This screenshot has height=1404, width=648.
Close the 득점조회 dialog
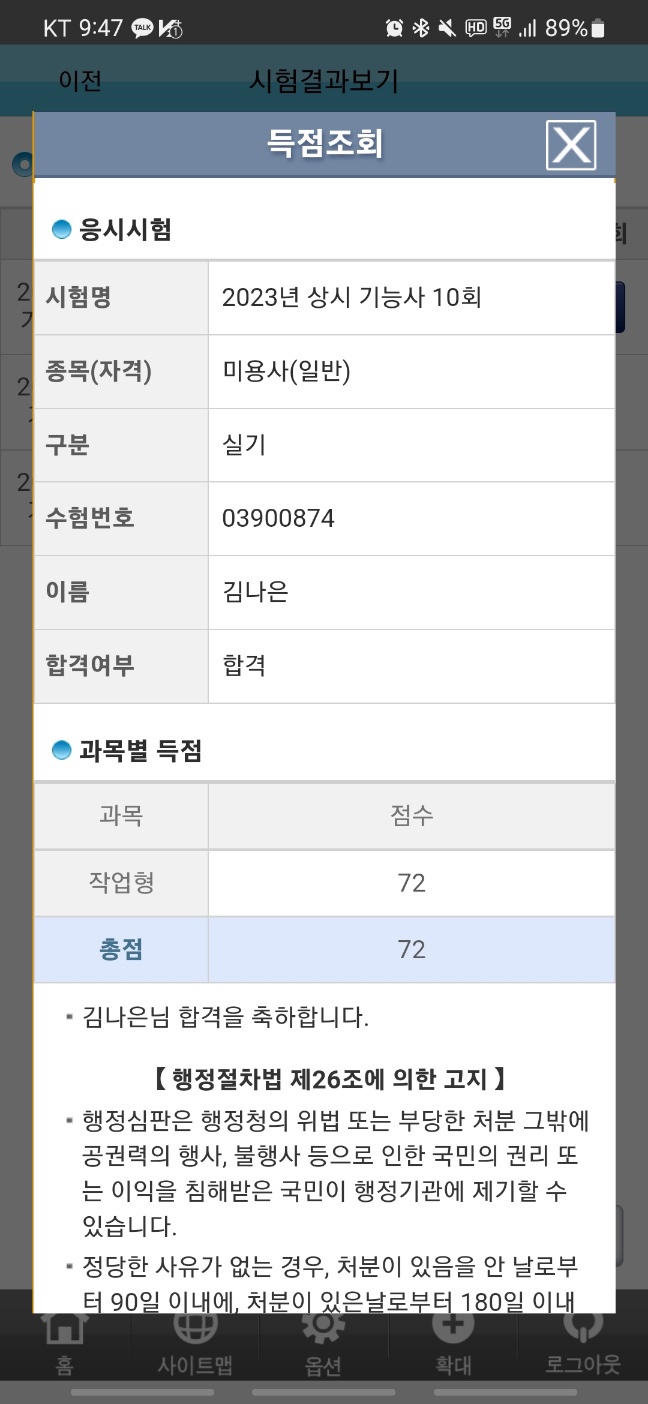(571, 145)
